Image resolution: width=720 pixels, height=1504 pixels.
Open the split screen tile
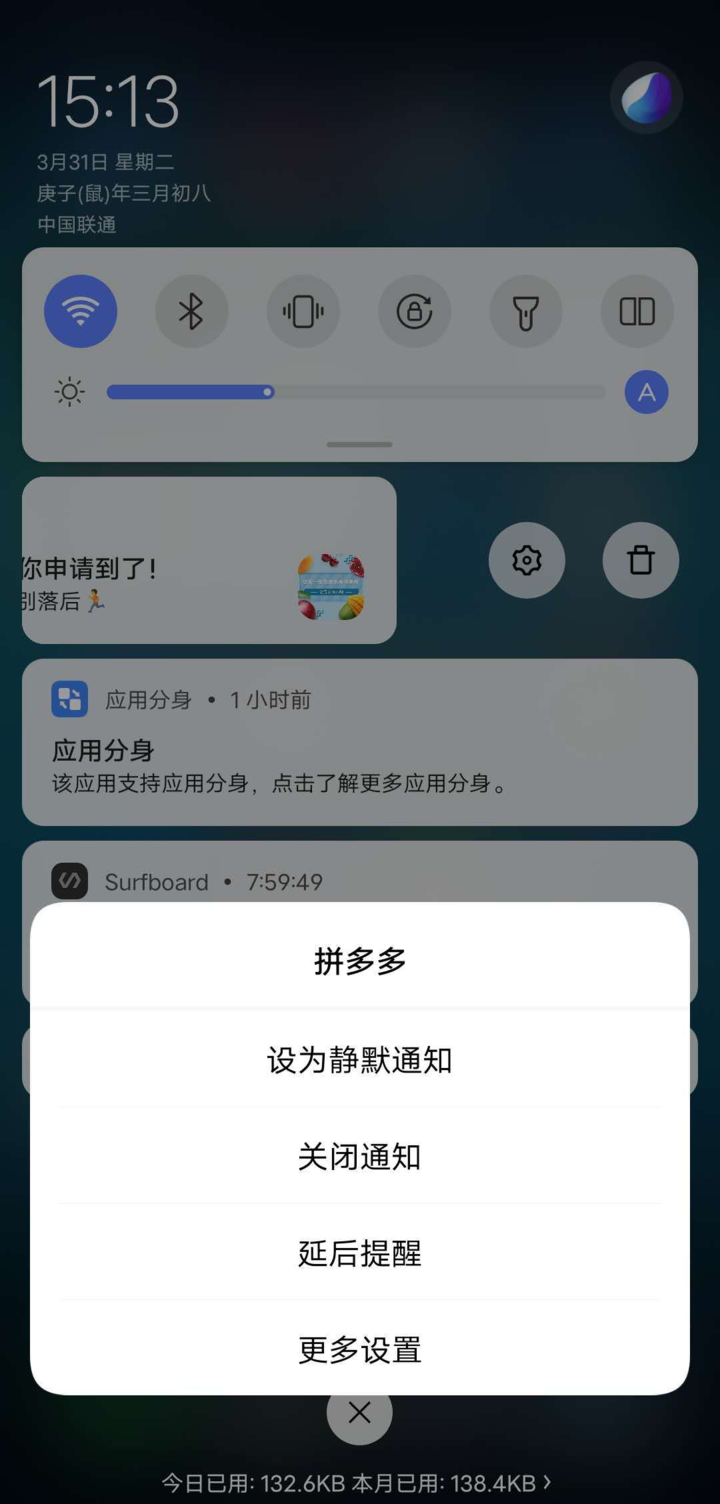636,311
